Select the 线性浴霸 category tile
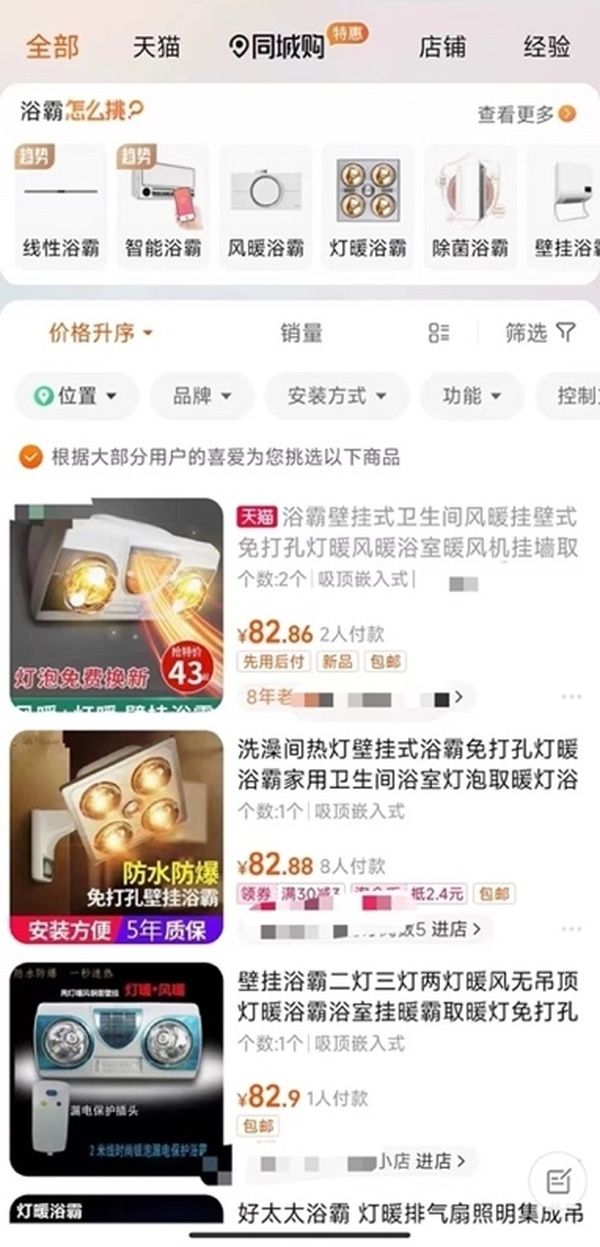 tap(61, 206)
